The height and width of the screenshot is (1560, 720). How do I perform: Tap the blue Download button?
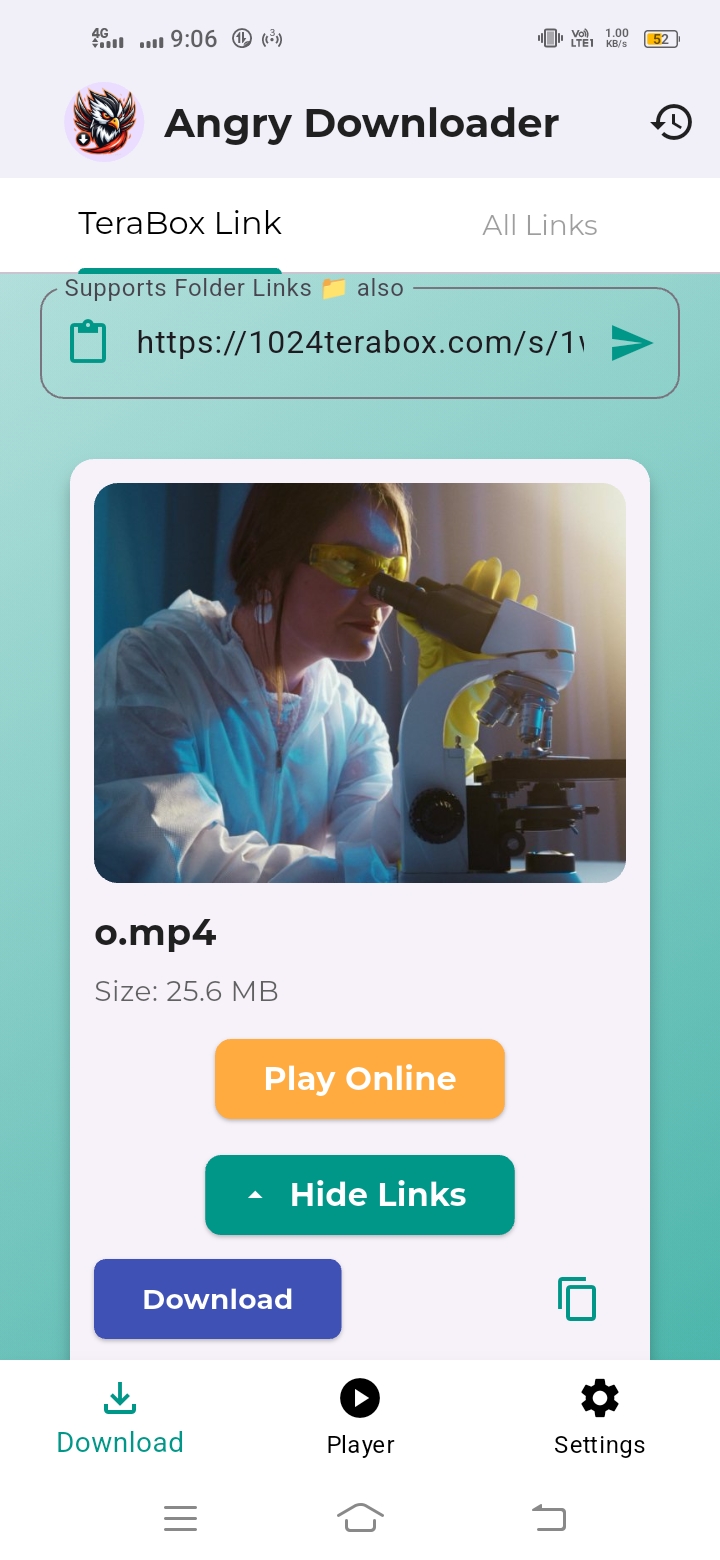click(x=218, y=1298)
